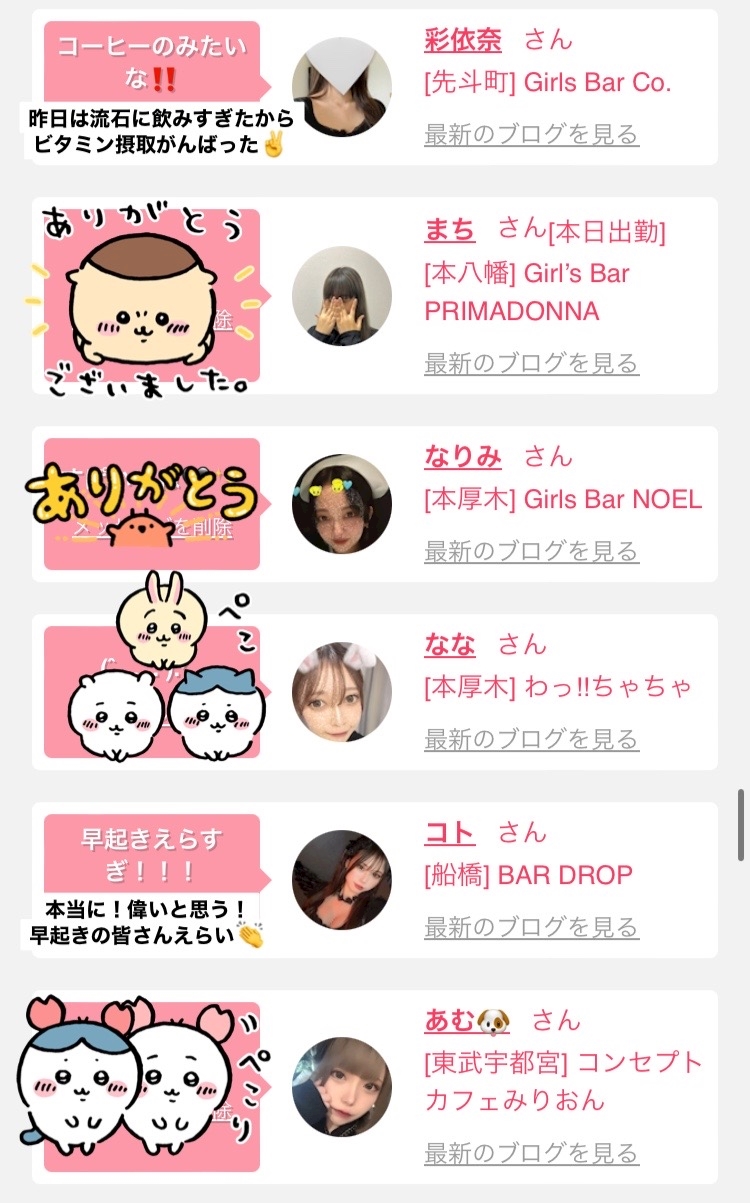Open なりみ's profile link
The image size is (750, 1203).
[x=463, y=457]
